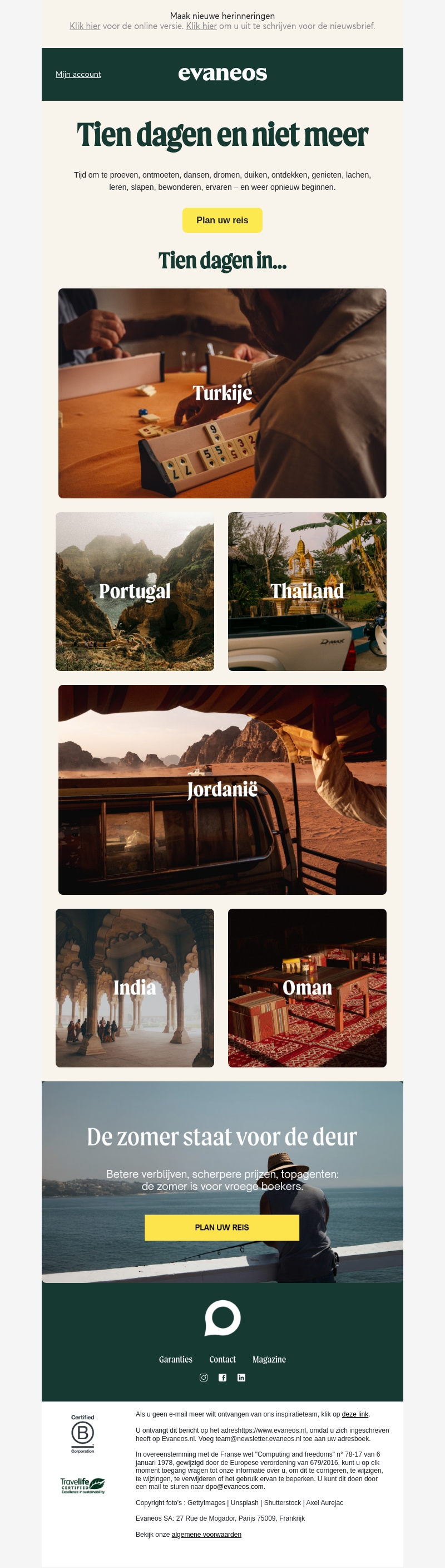The image size is (445, 1568).
Task: Open the Turkije destination card
Action: click(222, 393)
